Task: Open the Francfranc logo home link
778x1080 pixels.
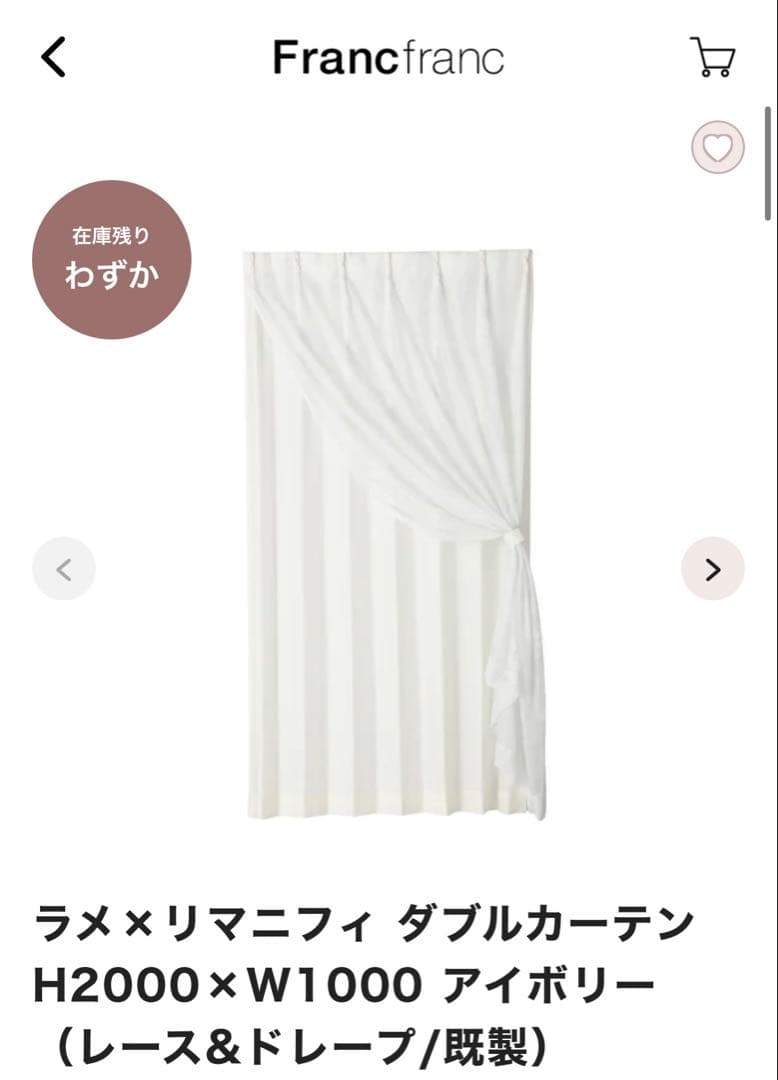Action: pyautogui.click(x=388, y=58)
